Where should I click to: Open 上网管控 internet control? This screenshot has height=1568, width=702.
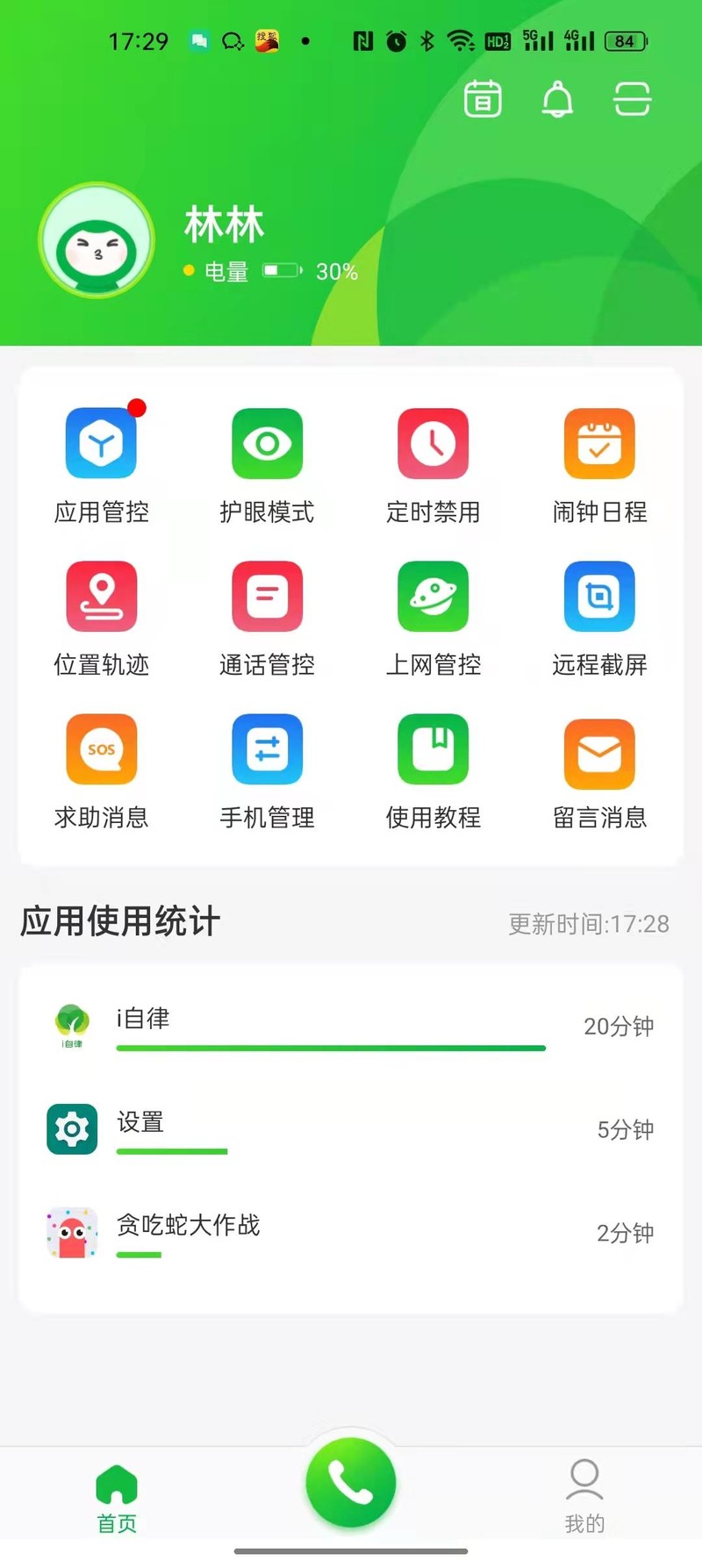(433, 597)
